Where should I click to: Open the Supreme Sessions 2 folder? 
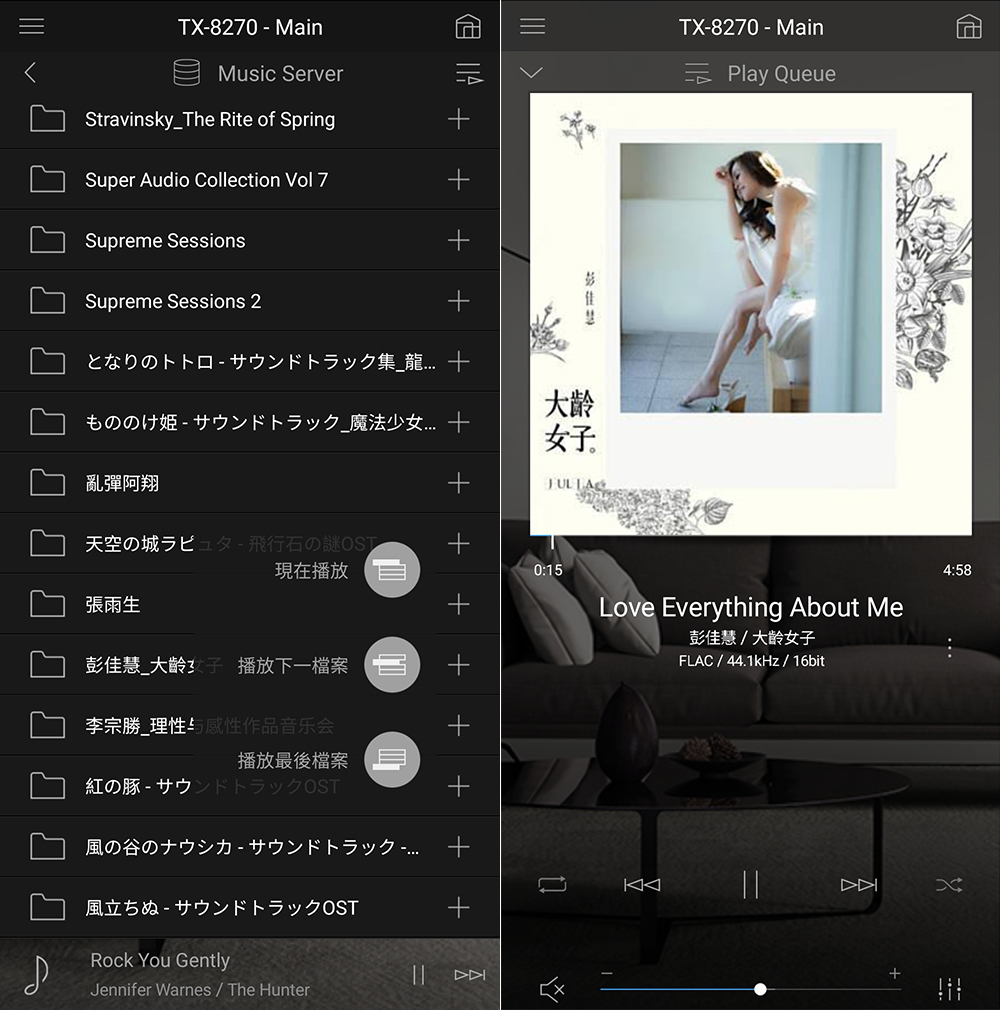[x=173, y=301]
